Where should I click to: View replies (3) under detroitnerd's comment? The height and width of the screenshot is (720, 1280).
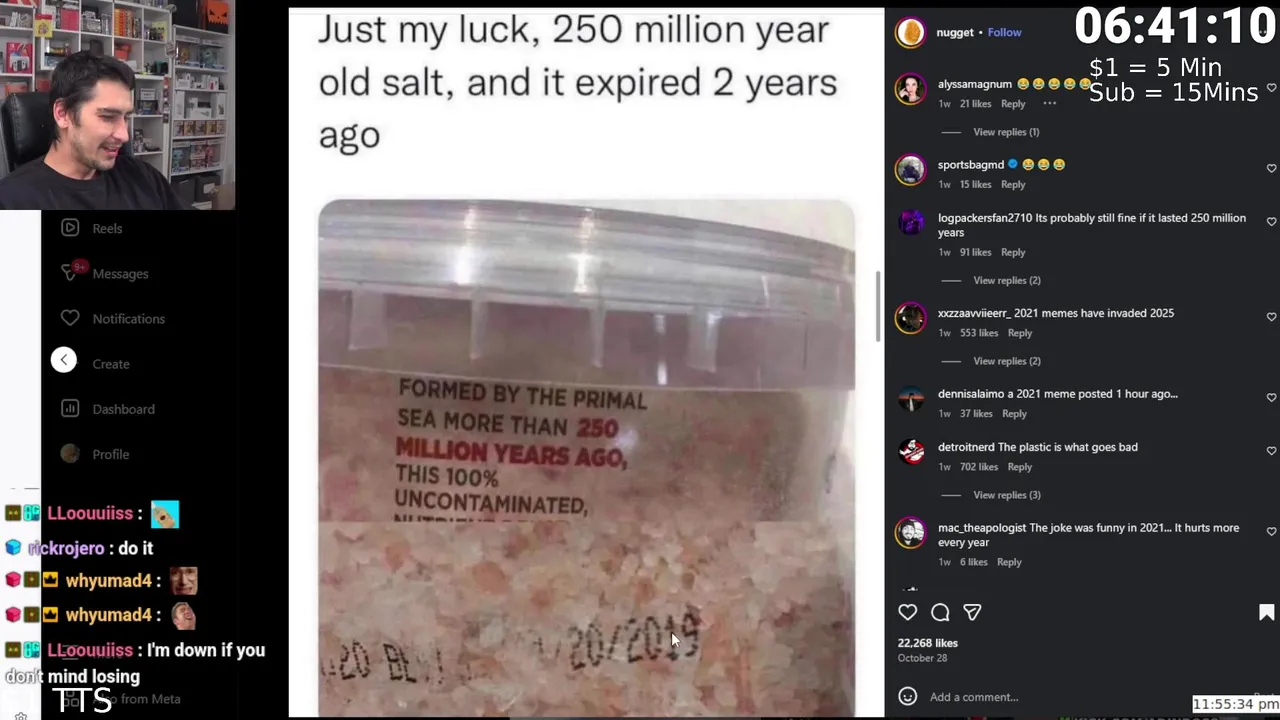point(1006,495)
